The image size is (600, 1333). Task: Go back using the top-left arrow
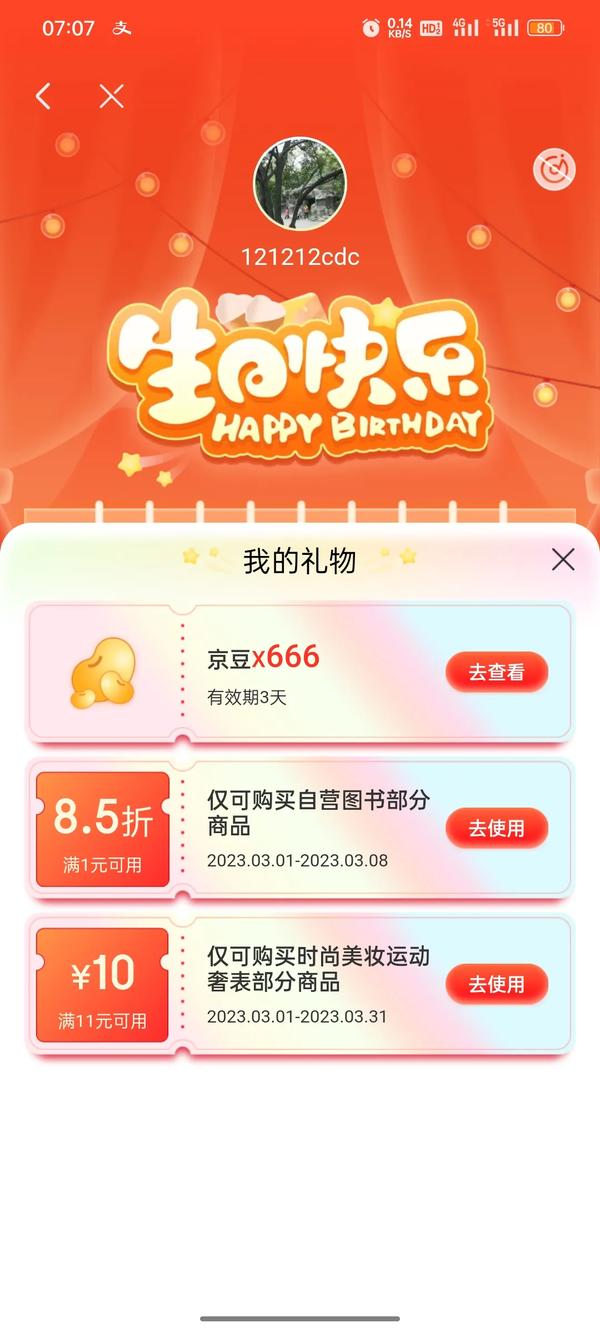43,96
